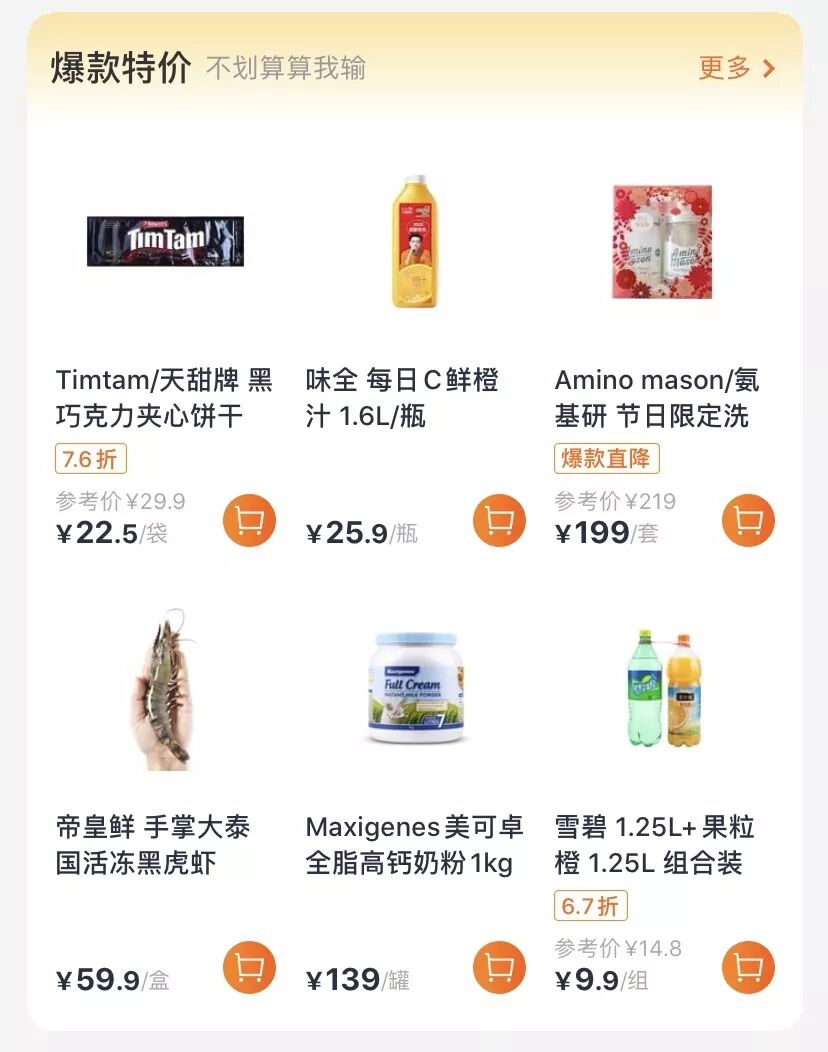Add 味全每日C orange juice to cart

[499, 520]
